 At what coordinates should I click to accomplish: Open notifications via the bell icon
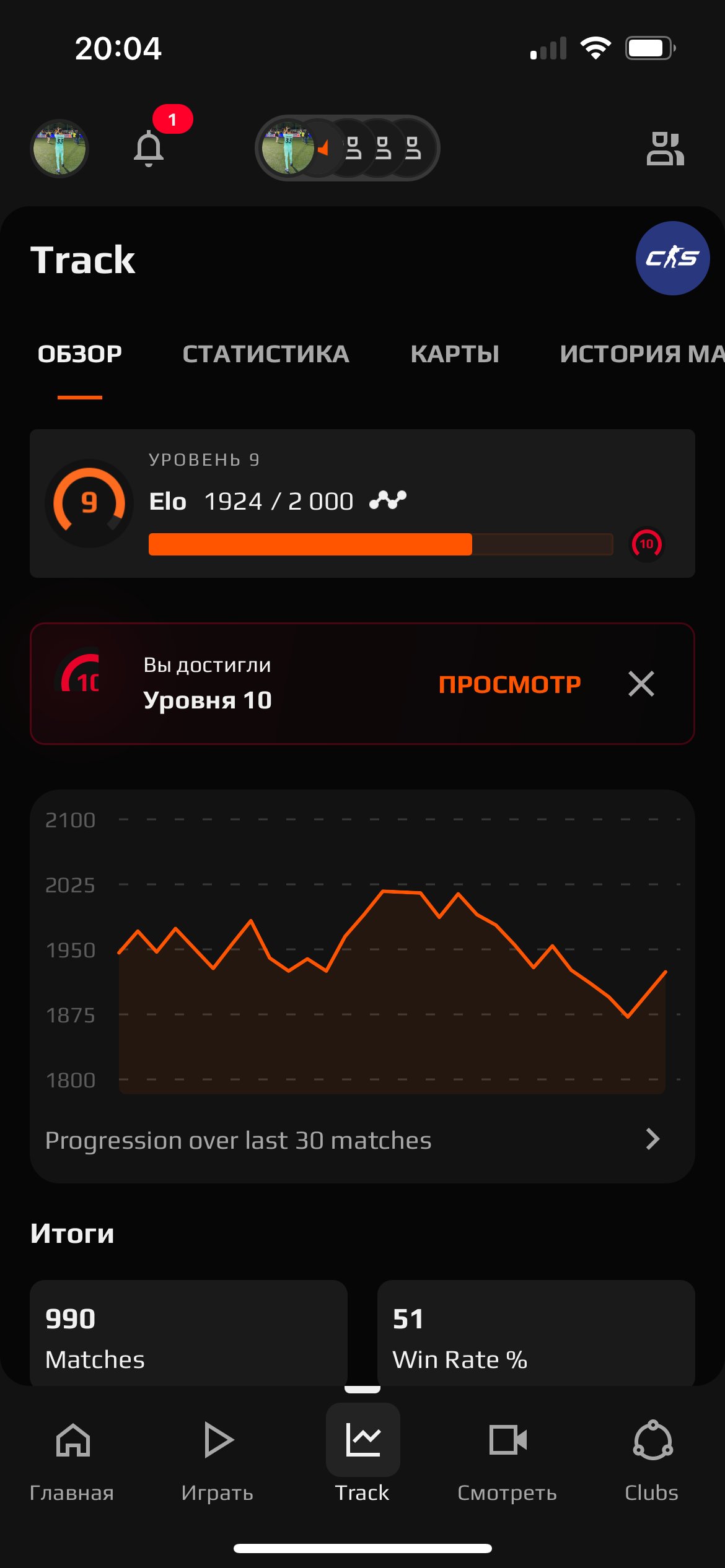point(149,149)
